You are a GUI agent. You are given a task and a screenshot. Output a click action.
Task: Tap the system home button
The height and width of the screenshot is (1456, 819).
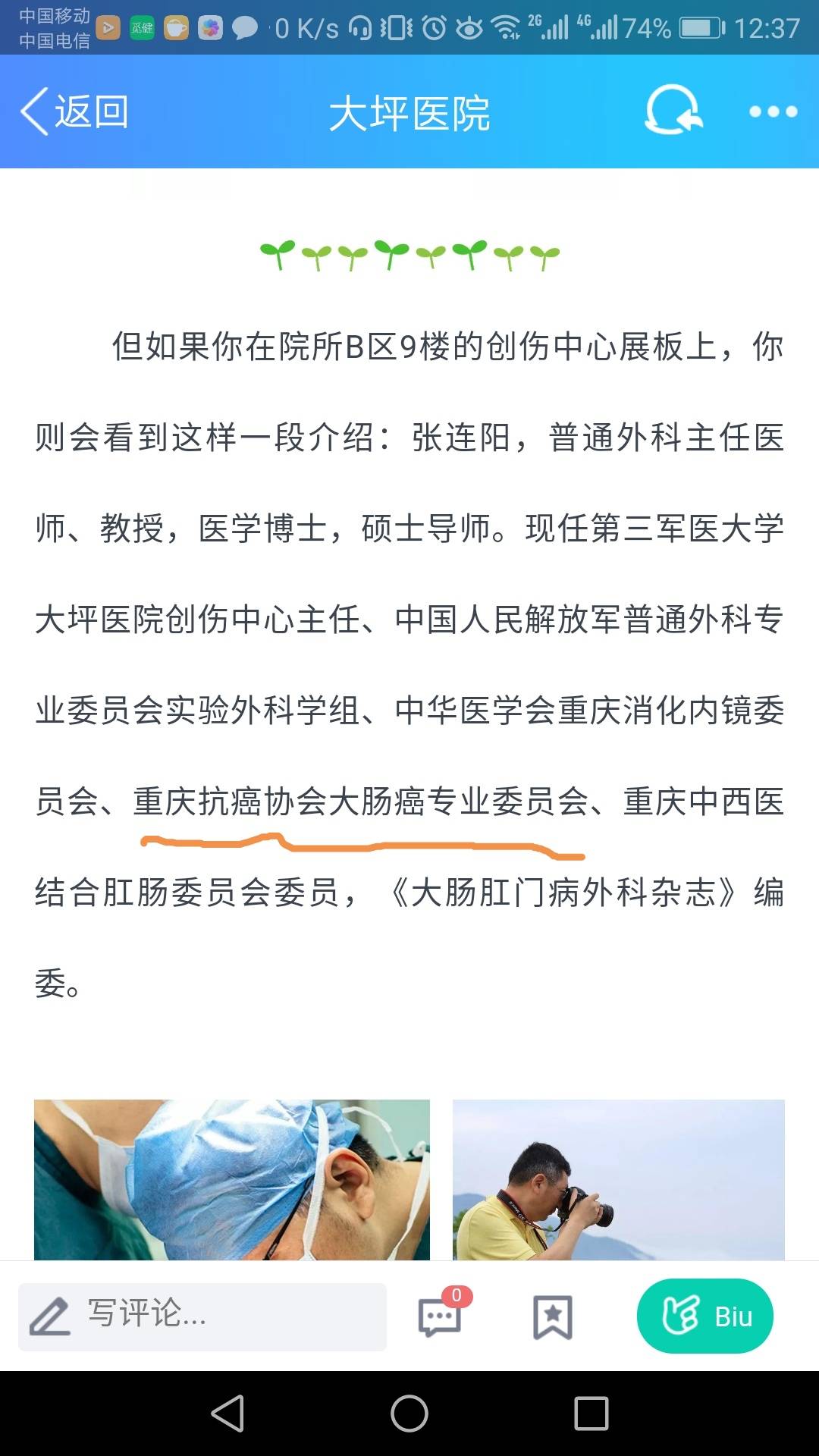tap(409, 1414)
